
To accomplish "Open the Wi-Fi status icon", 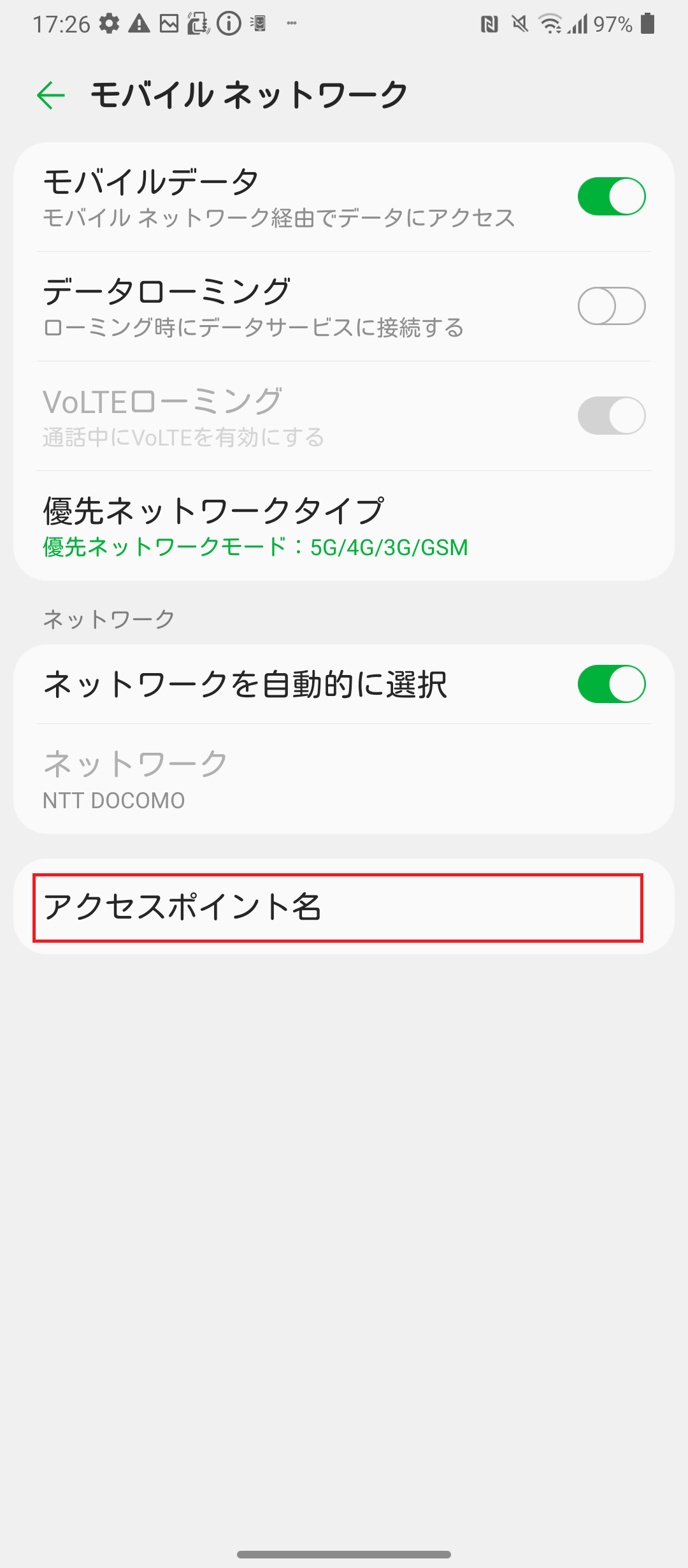I will pos(552,24).
